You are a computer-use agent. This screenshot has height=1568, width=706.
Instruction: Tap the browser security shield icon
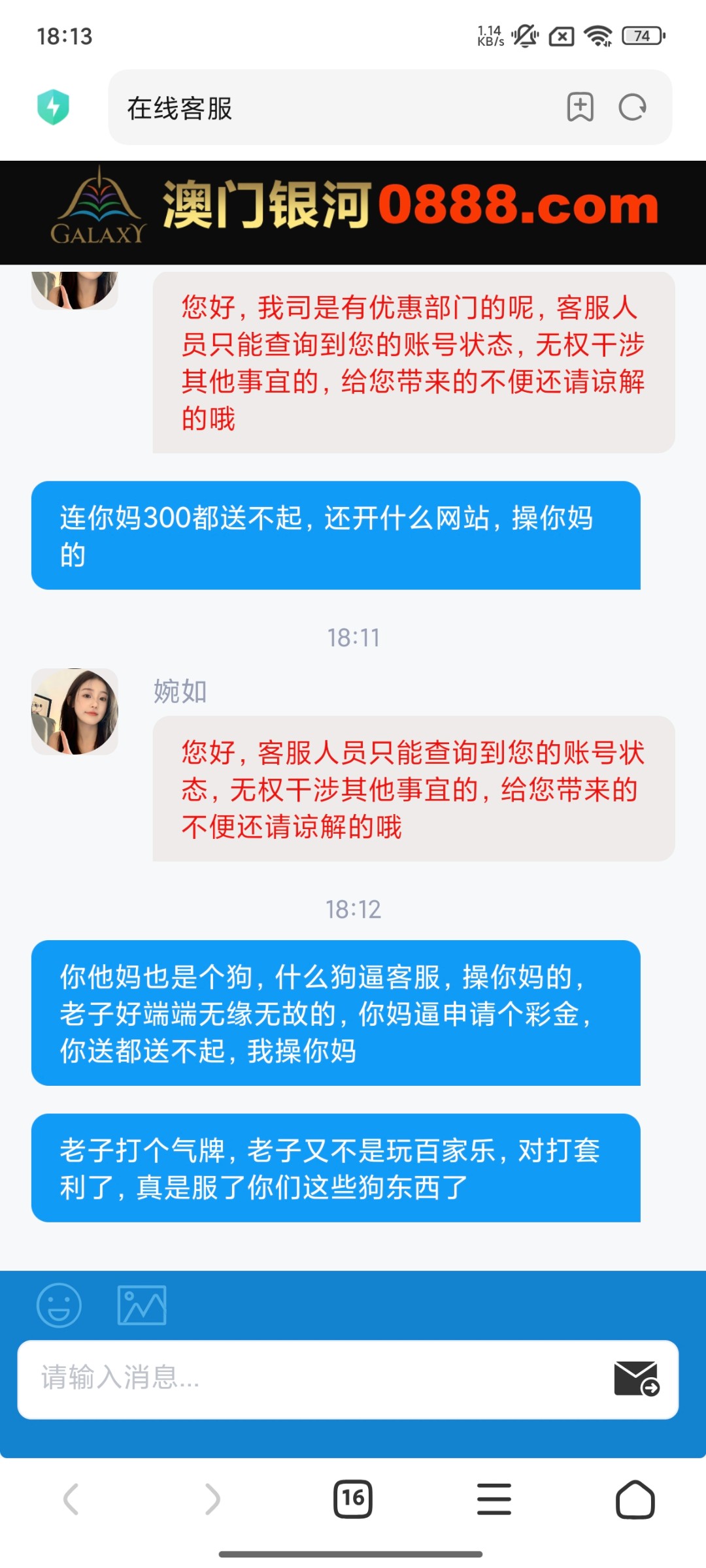pyautogui.click(x=53, y=107)
